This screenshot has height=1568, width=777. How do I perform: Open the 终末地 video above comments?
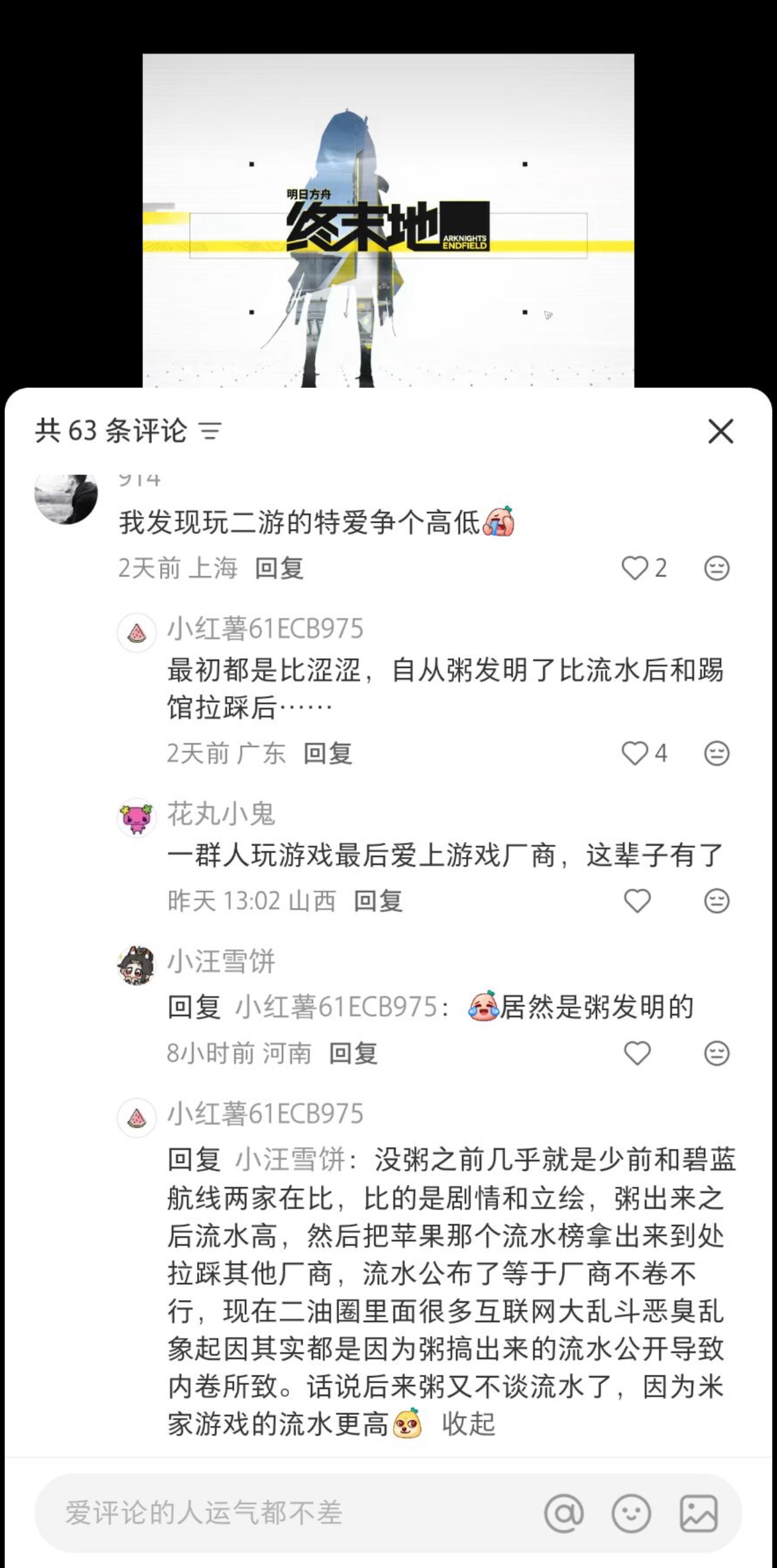388,220
